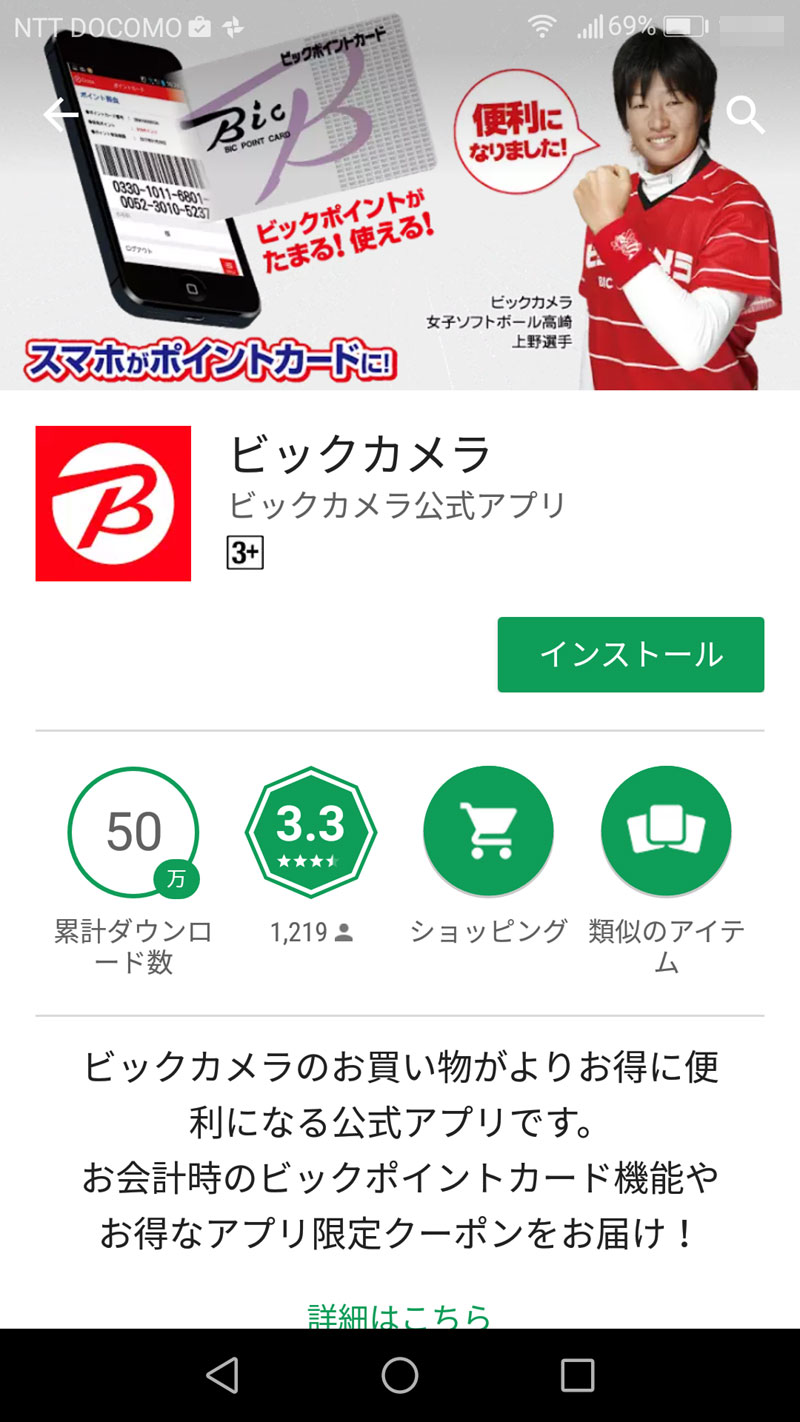Open the system recent apps button
This screenshot has height=1422, width=800.
(x=577, y=1375)
